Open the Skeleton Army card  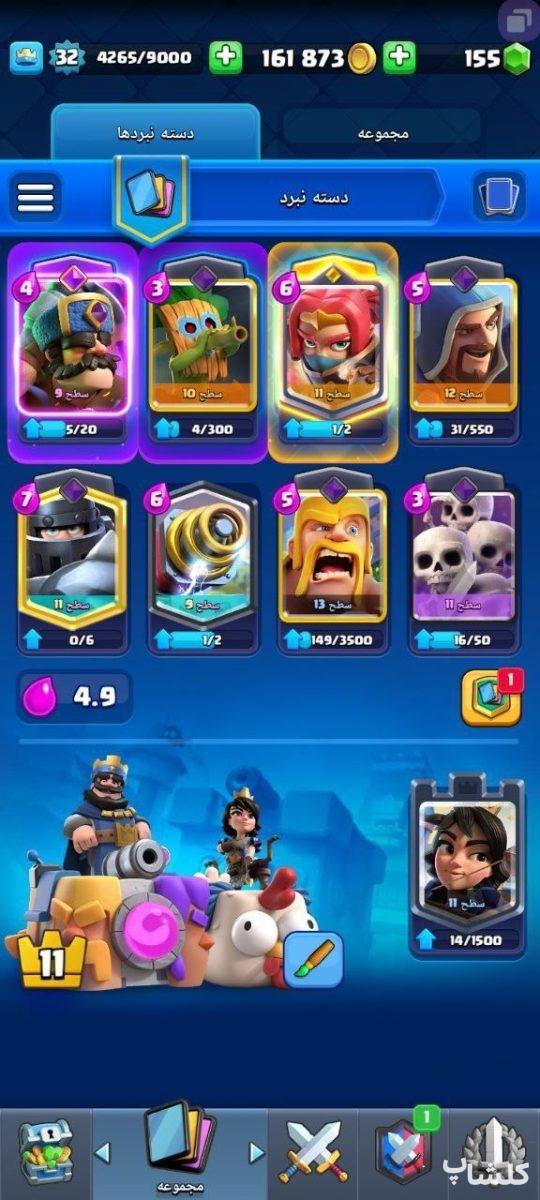coord(462,563)
